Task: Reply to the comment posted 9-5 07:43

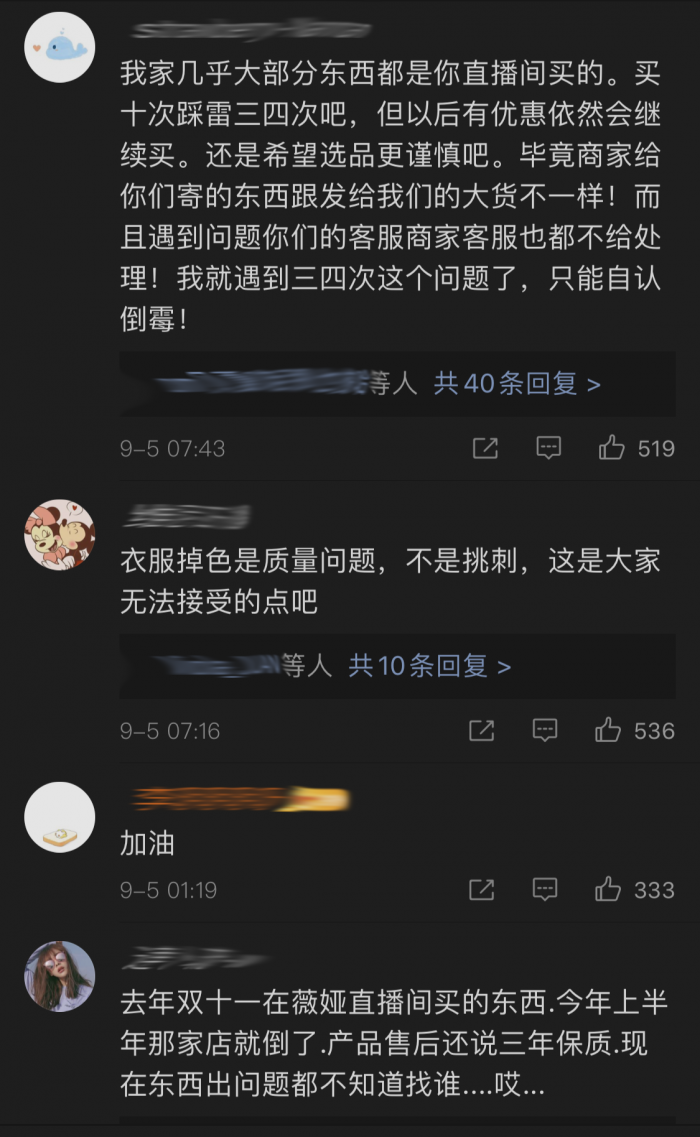Action: (x=548, y=448)
